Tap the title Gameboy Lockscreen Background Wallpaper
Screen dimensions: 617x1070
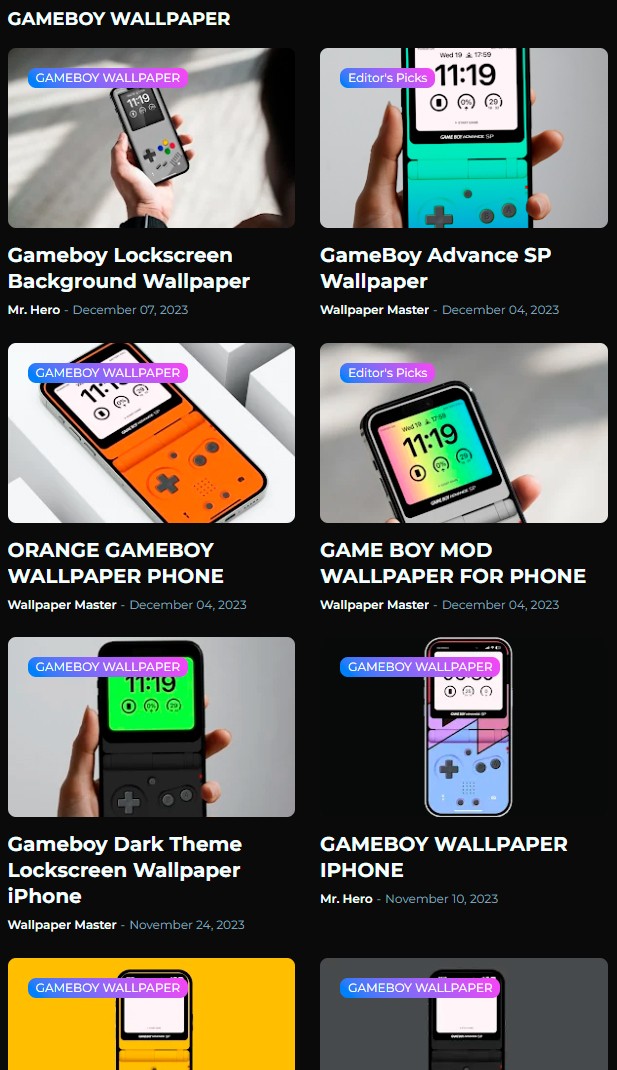click(129, 268)
